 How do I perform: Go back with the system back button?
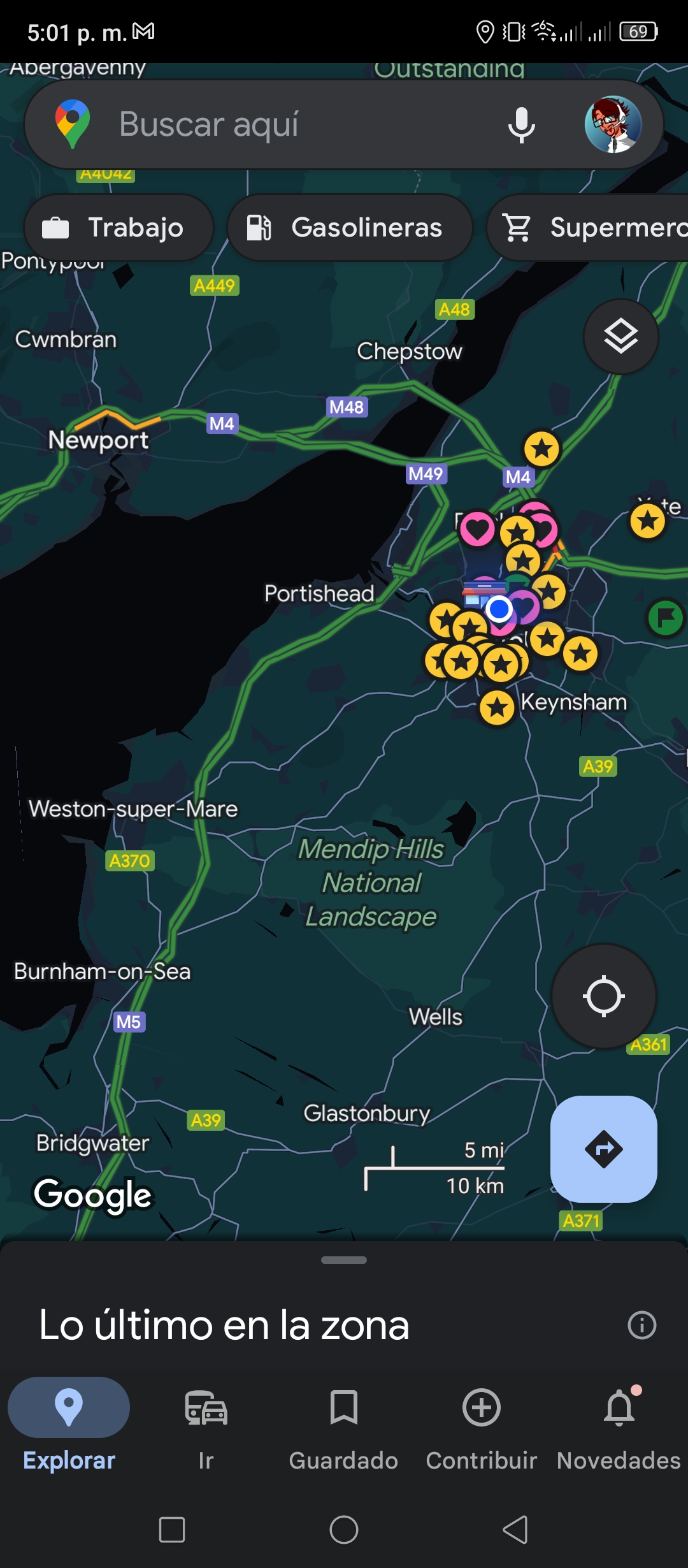515,1530
